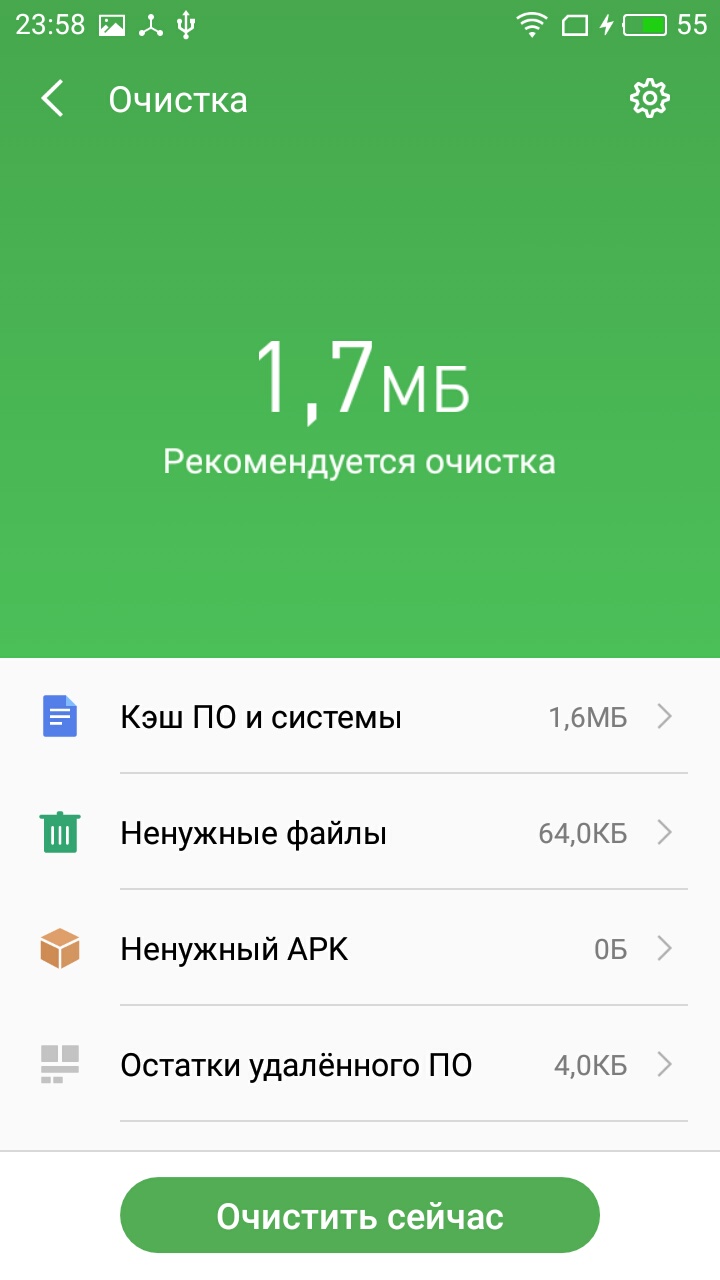Open Кэш ПО и системы details

[x=360, y=716]
